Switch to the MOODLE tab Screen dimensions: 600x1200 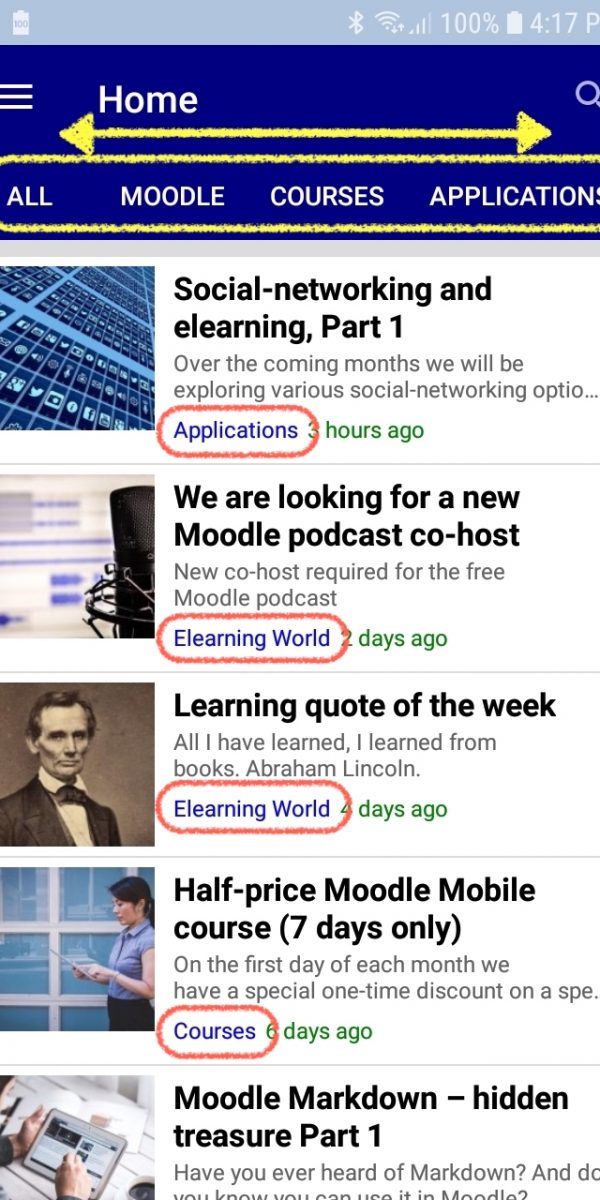pyautogui.click(x=172, y=196)
